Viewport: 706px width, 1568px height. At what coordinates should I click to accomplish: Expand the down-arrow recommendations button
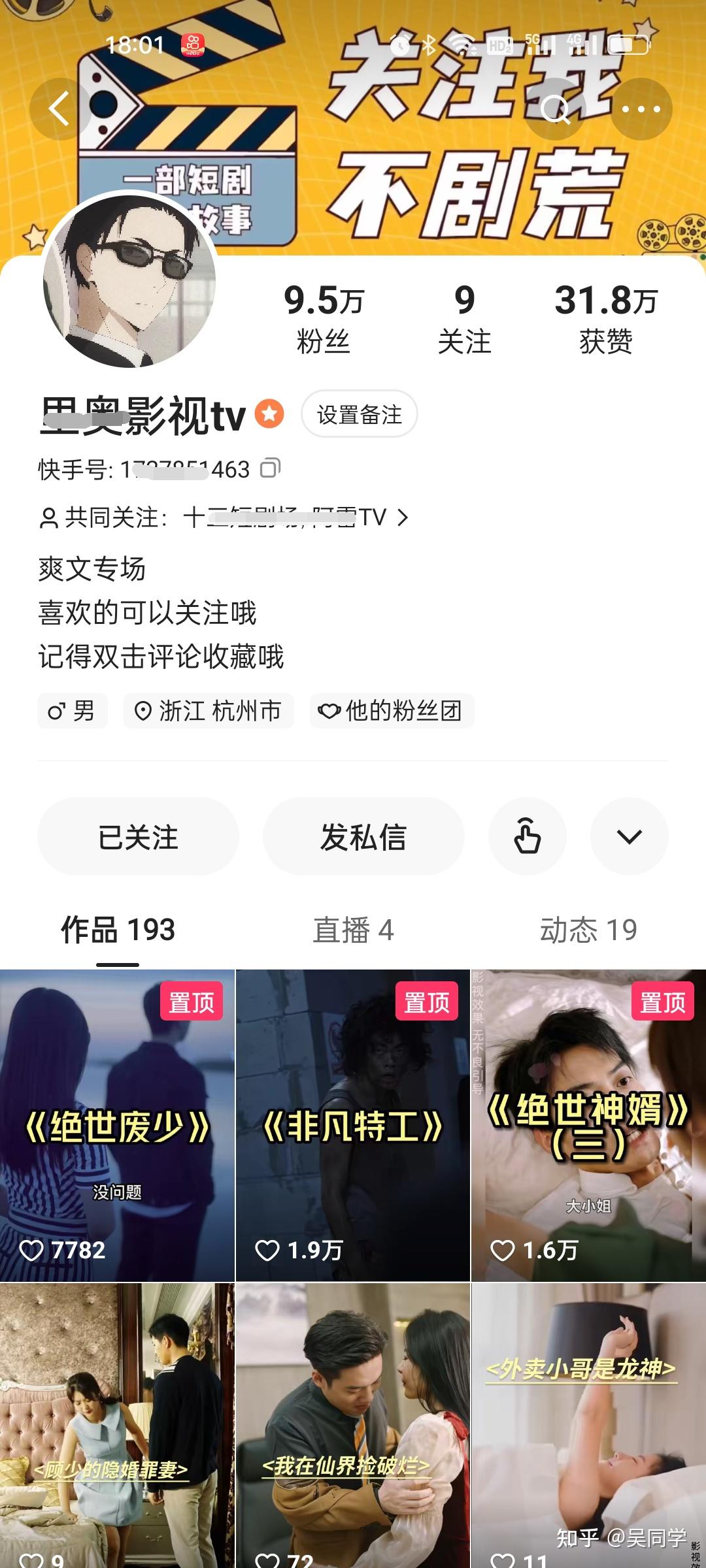point(629,837)
